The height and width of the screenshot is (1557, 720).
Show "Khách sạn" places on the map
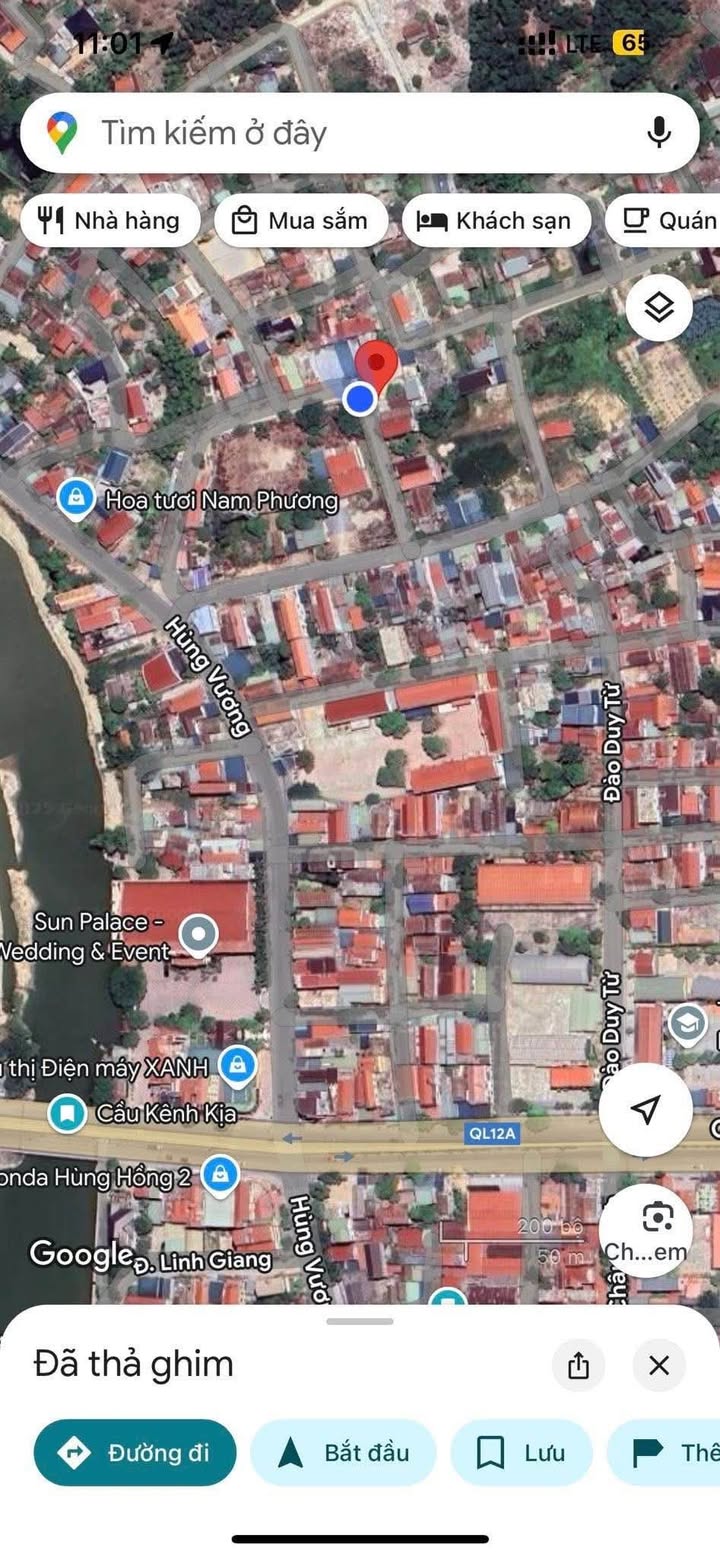click(496, 221)
